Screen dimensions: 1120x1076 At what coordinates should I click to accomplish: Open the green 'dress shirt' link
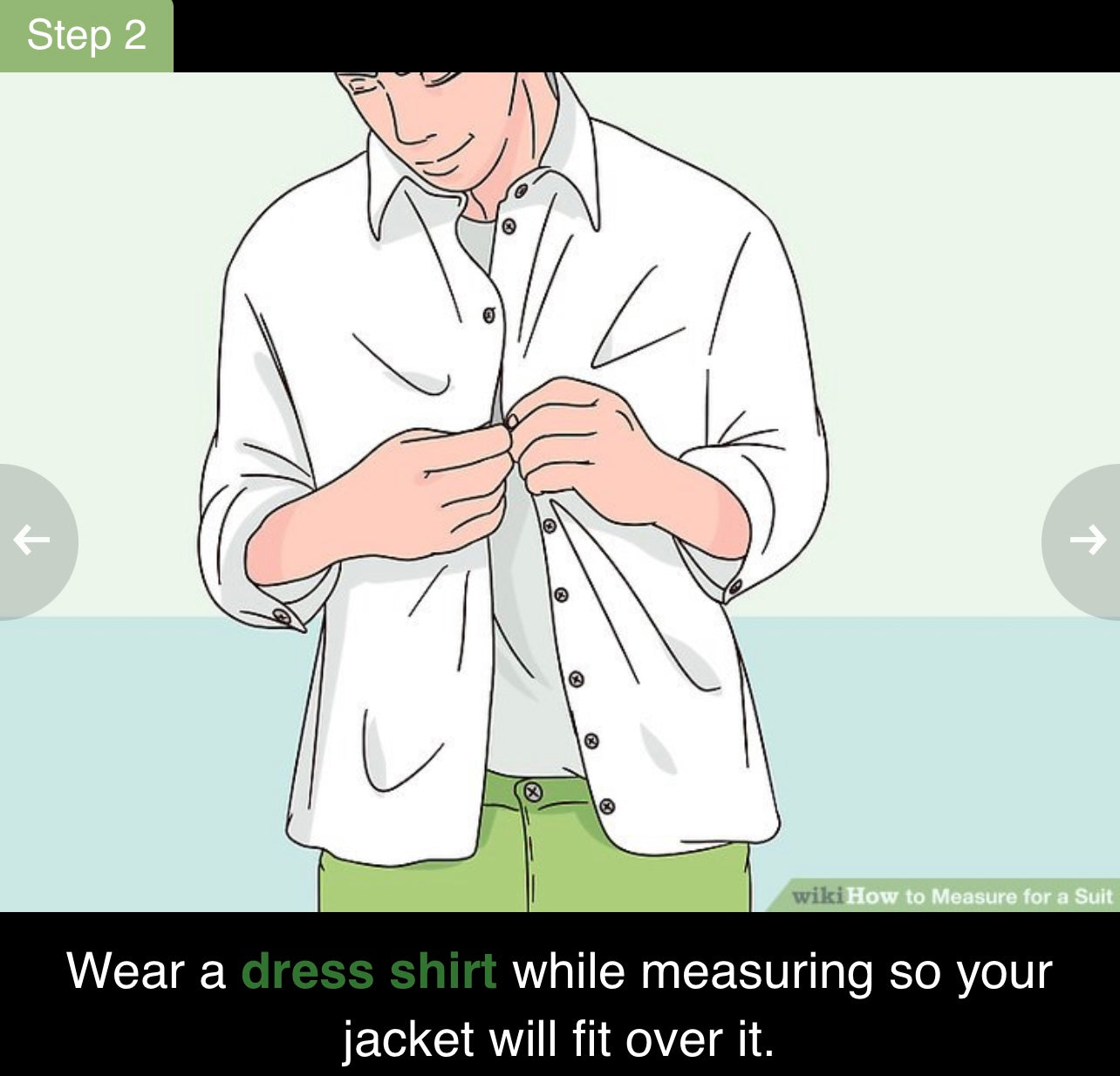click(x=368, y=970)
